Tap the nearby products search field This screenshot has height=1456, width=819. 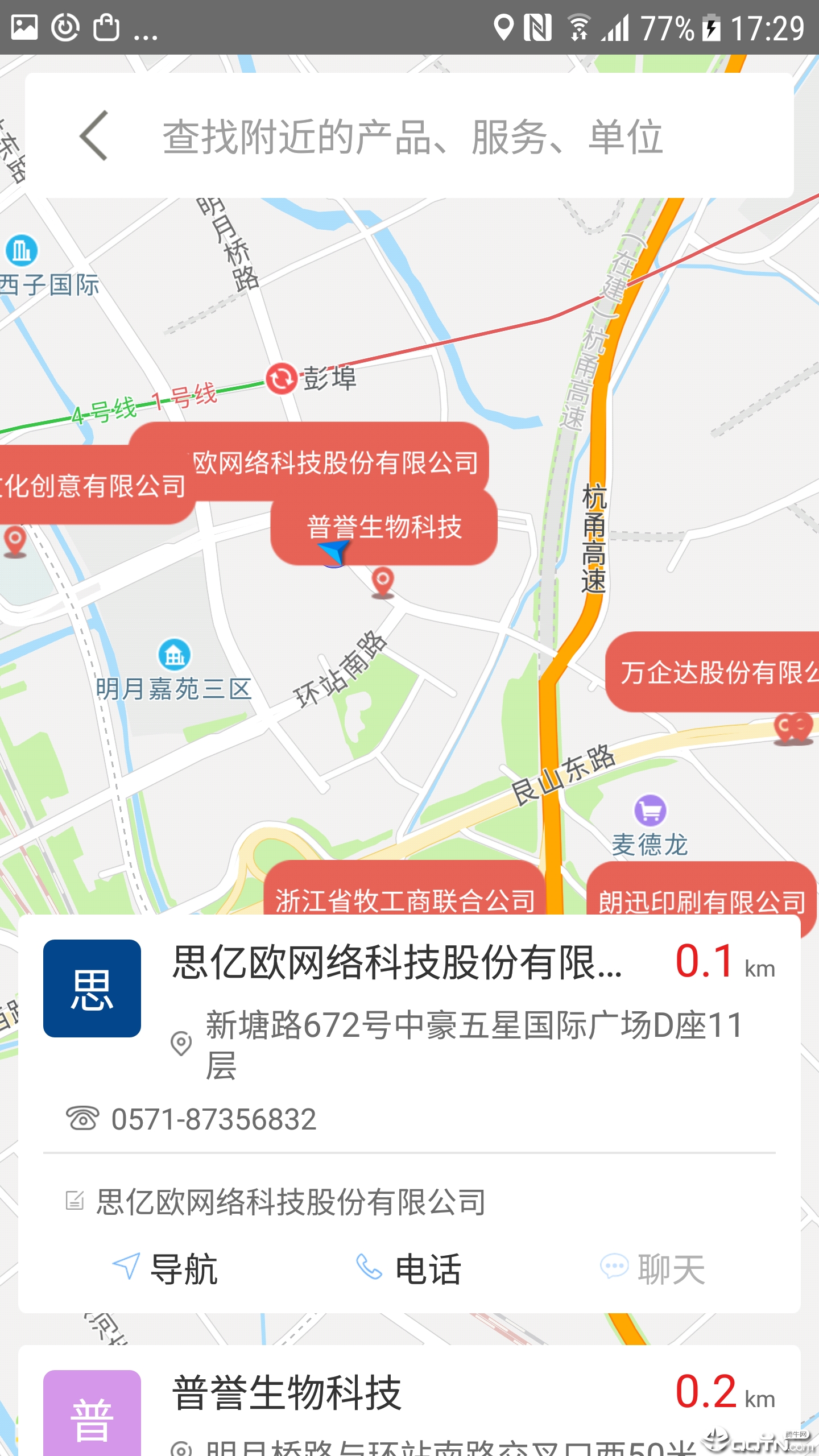point(412,137)
